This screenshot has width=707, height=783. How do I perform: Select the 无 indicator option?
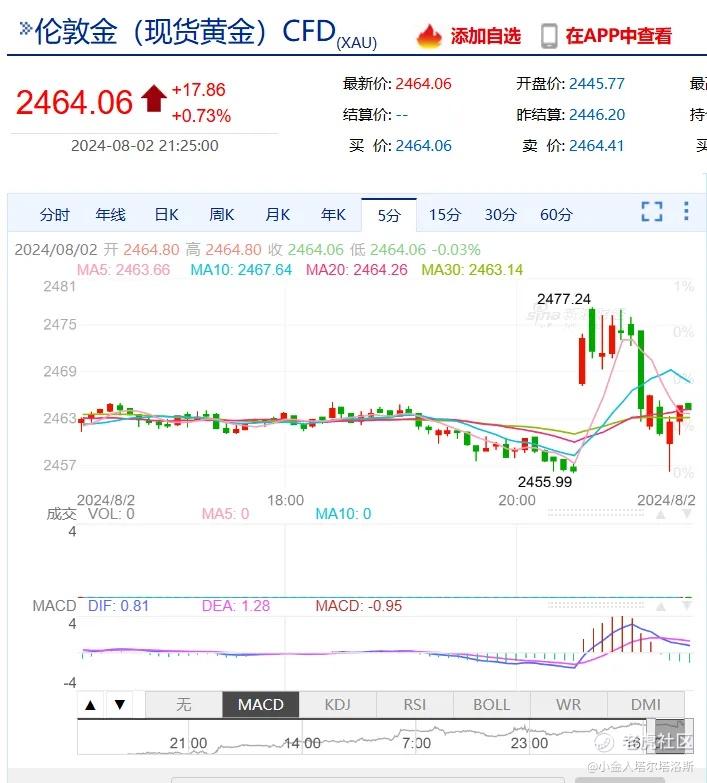click(184, 705)
